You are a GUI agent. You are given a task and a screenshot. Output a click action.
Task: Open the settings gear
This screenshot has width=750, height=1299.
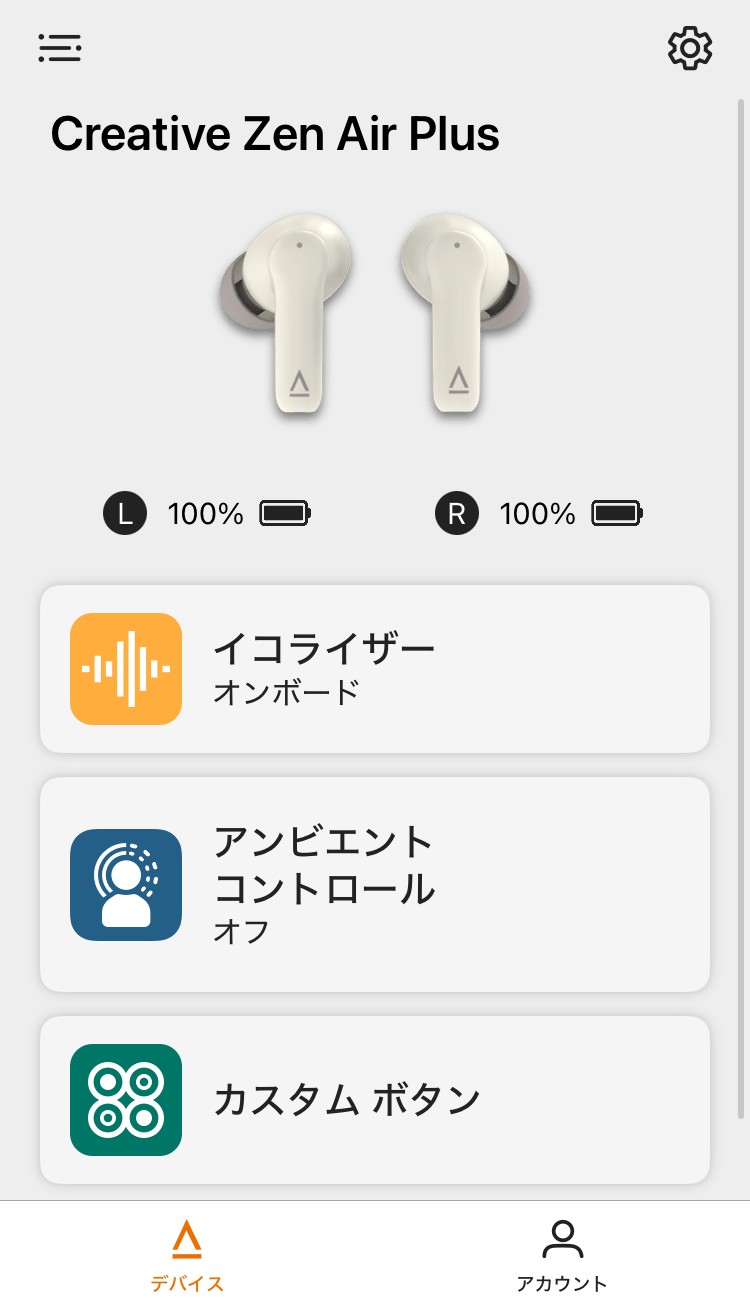click(689, 47)
